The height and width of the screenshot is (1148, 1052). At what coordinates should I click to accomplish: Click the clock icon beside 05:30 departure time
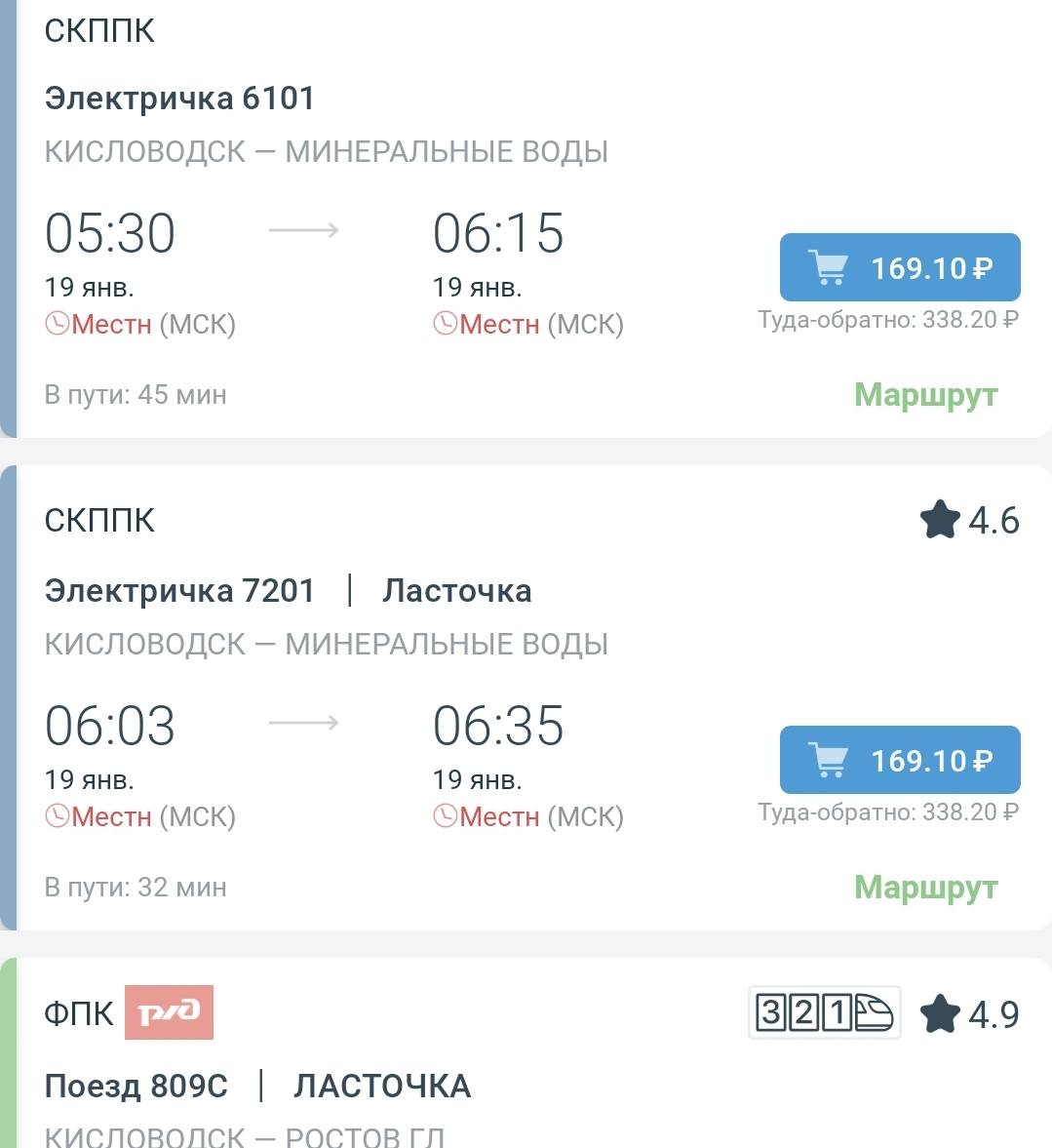pos(57,324)
